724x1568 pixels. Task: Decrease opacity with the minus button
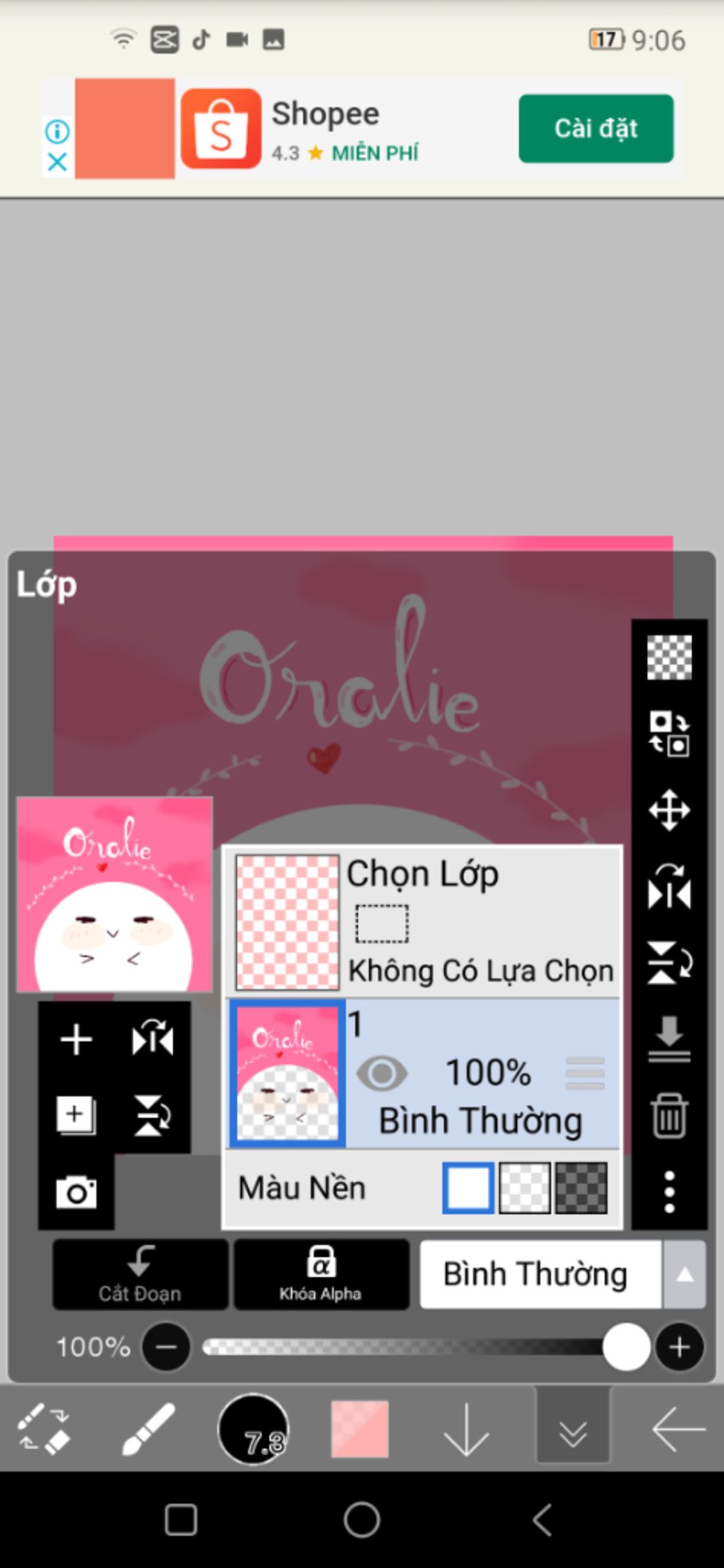[x=166, y=1347]
